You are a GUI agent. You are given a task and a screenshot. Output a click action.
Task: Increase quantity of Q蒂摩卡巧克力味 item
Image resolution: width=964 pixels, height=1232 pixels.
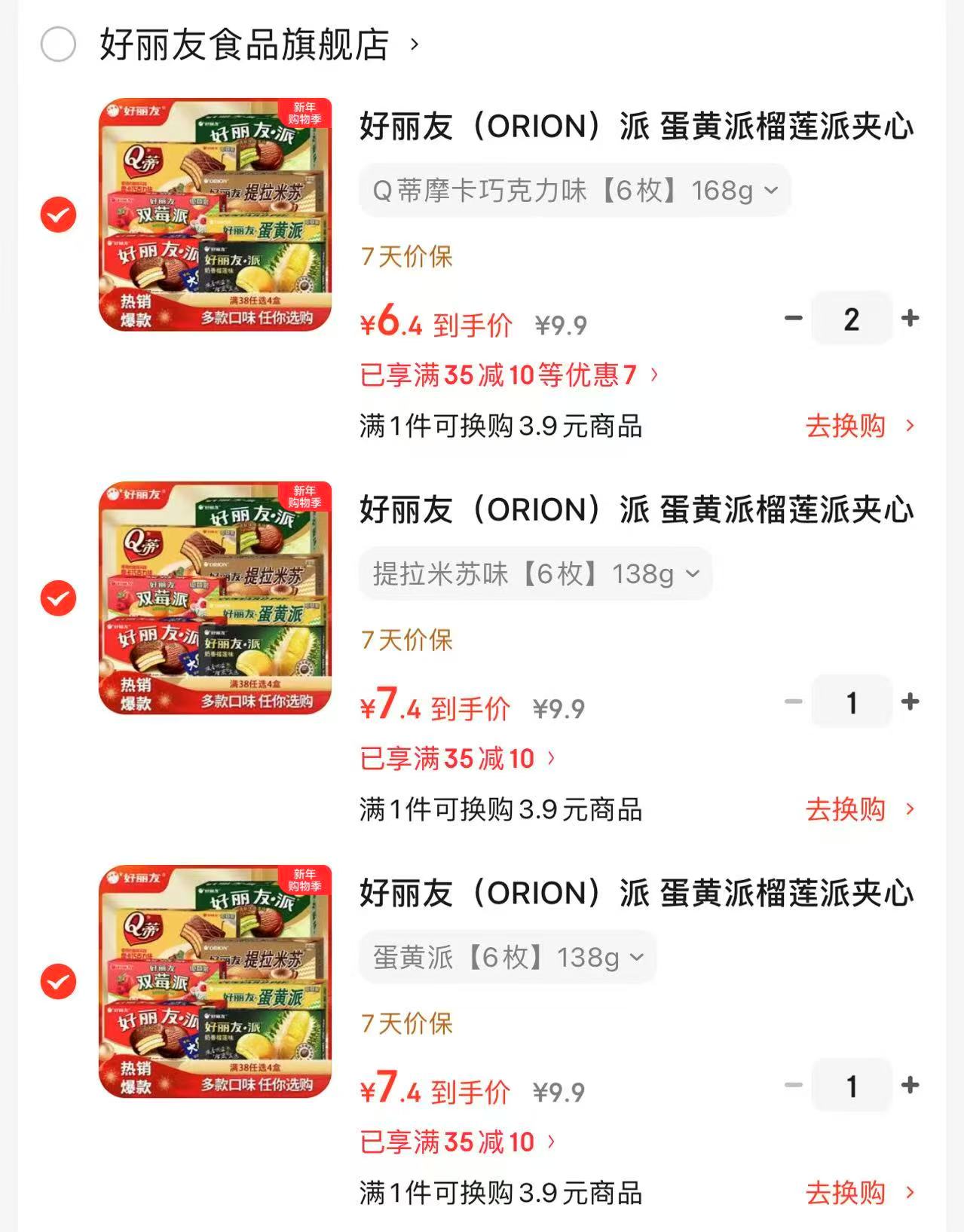(x=910, y=319)
